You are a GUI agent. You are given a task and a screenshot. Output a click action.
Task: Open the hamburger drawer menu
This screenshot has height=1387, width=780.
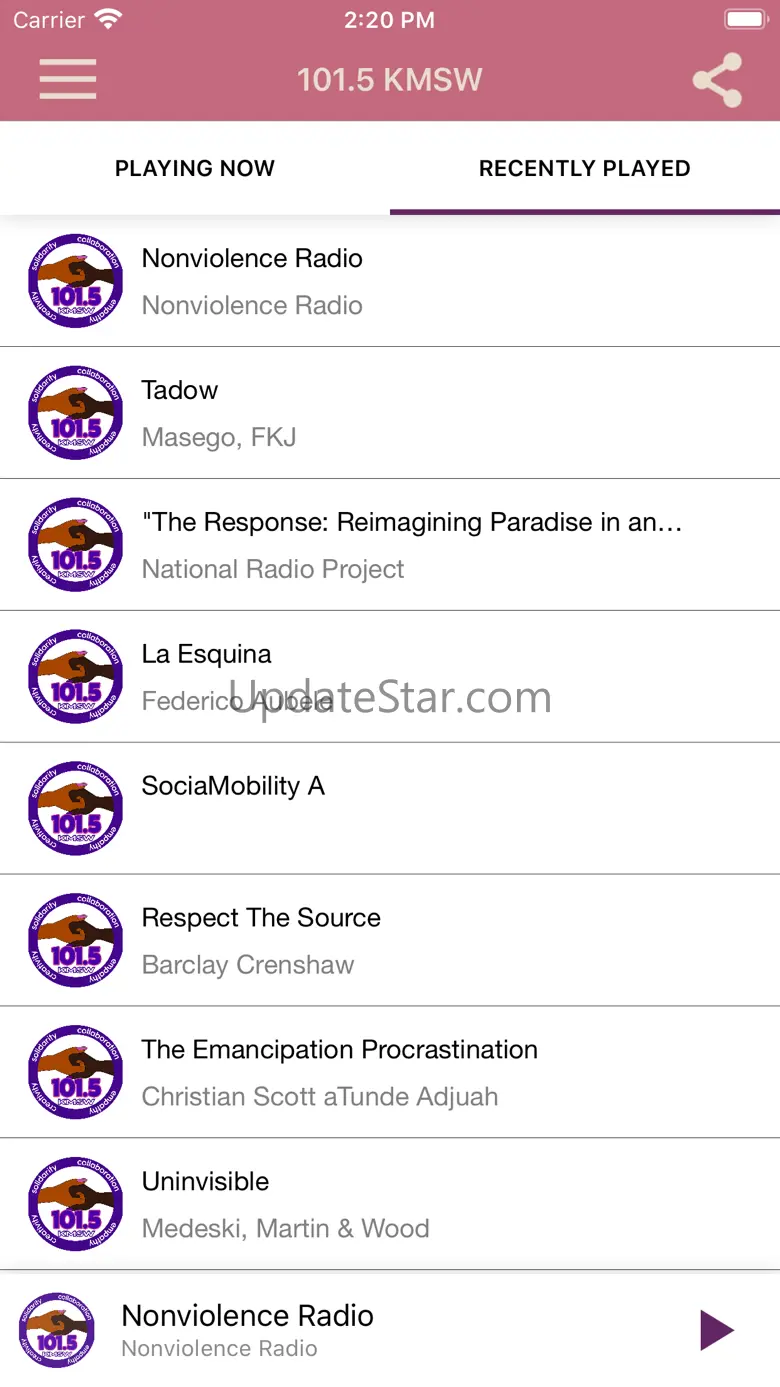68,79
